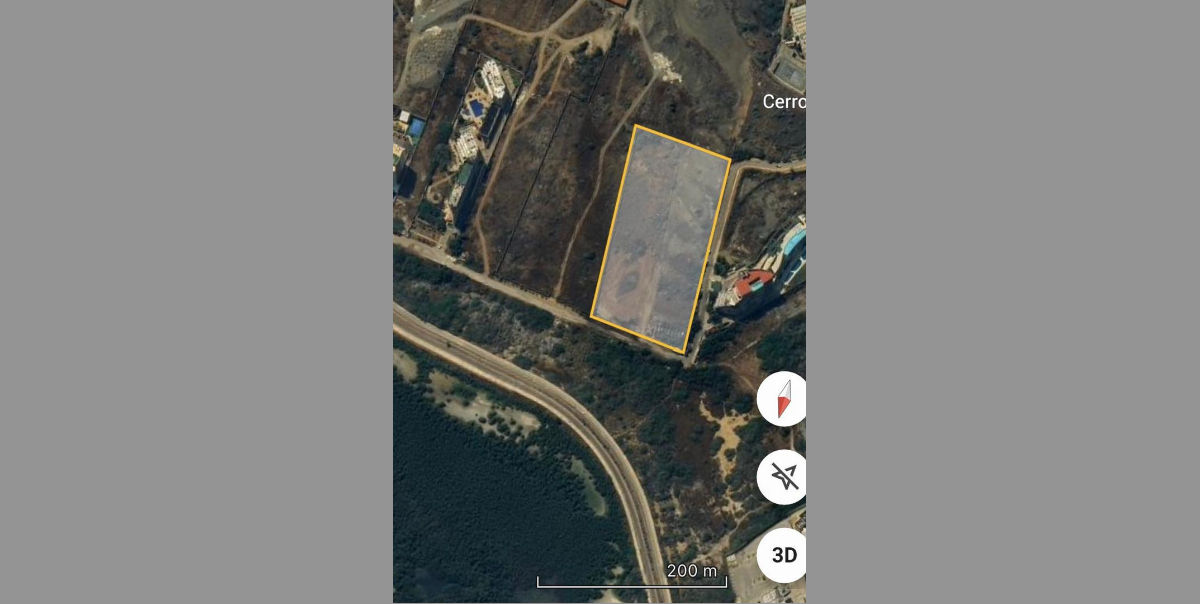Screen dimensions: 1200x604
Task: Tap the my location arrow button
Action: (x=783, y=477)
